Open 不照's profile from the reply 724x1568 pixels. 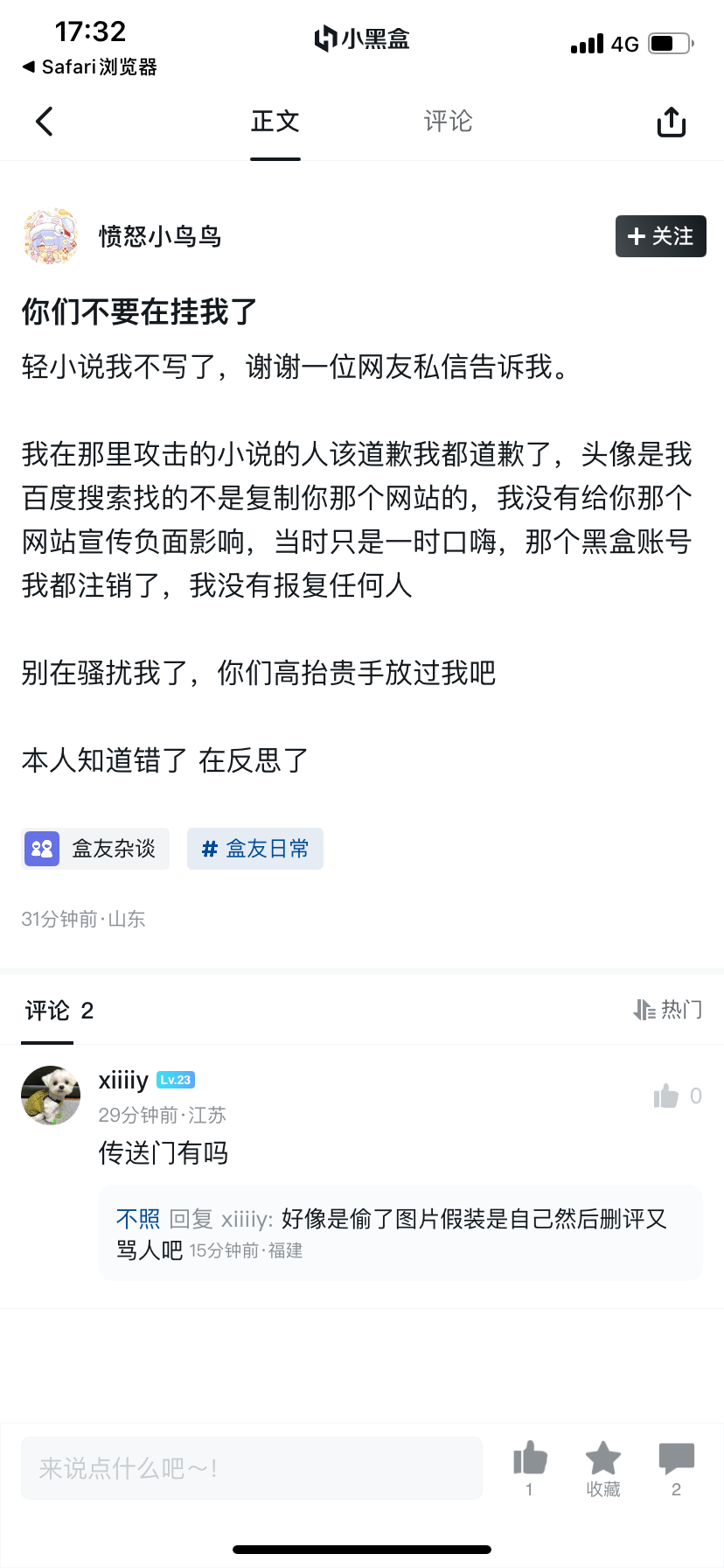click(138, 1219)
